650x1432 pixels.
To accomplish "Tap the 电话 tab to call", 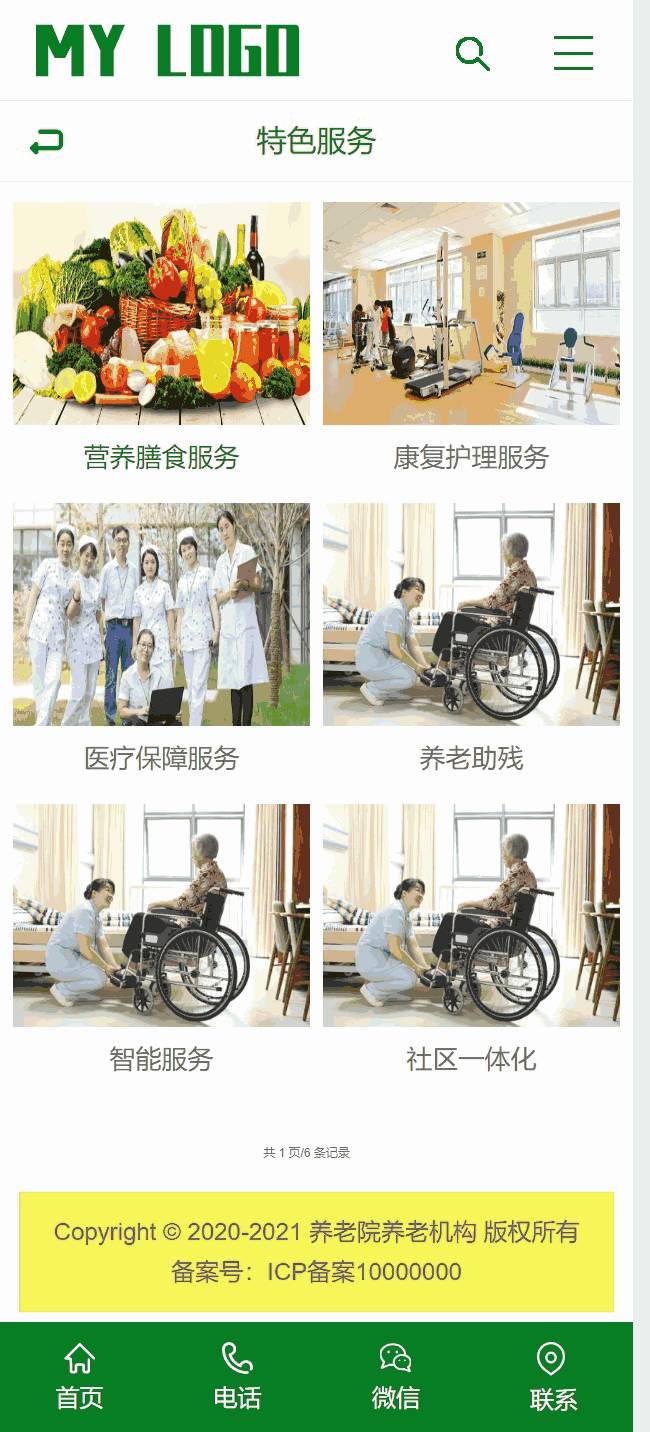I will pyautogui.click(x=237, y=1377).
